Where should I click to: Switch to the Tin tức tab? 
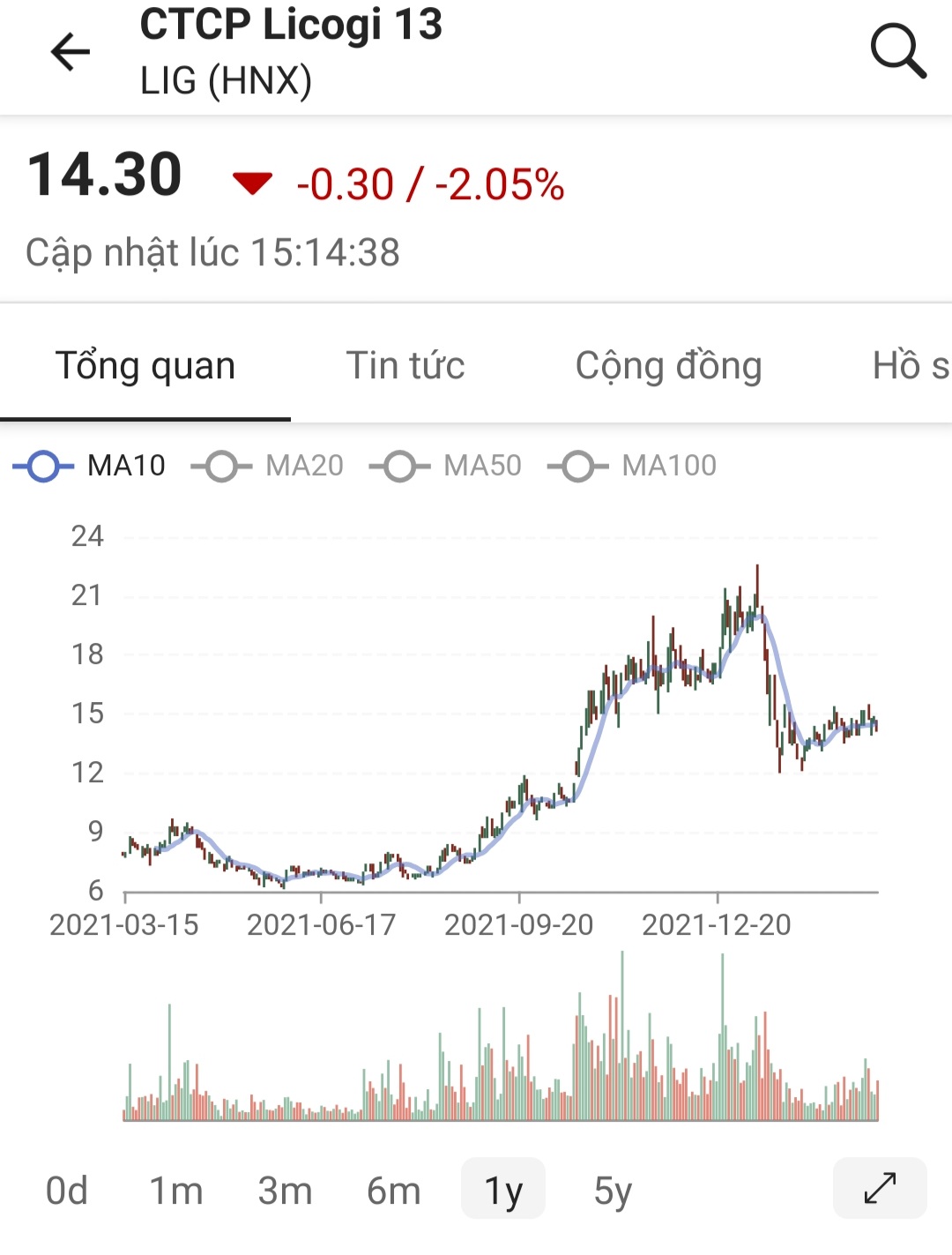[405, 365]
